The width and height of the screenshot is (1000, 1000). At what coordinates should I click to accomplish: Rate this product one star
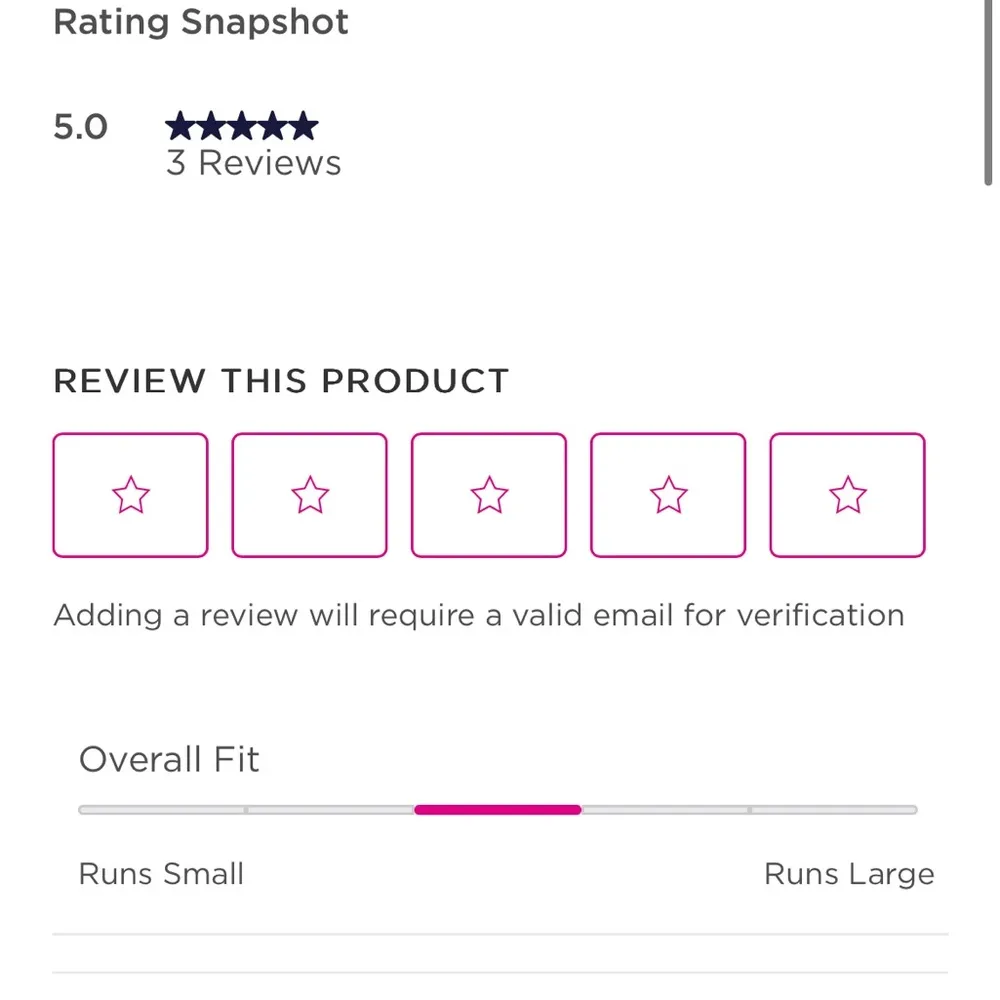pyautogui.click(x=130, y=495)
